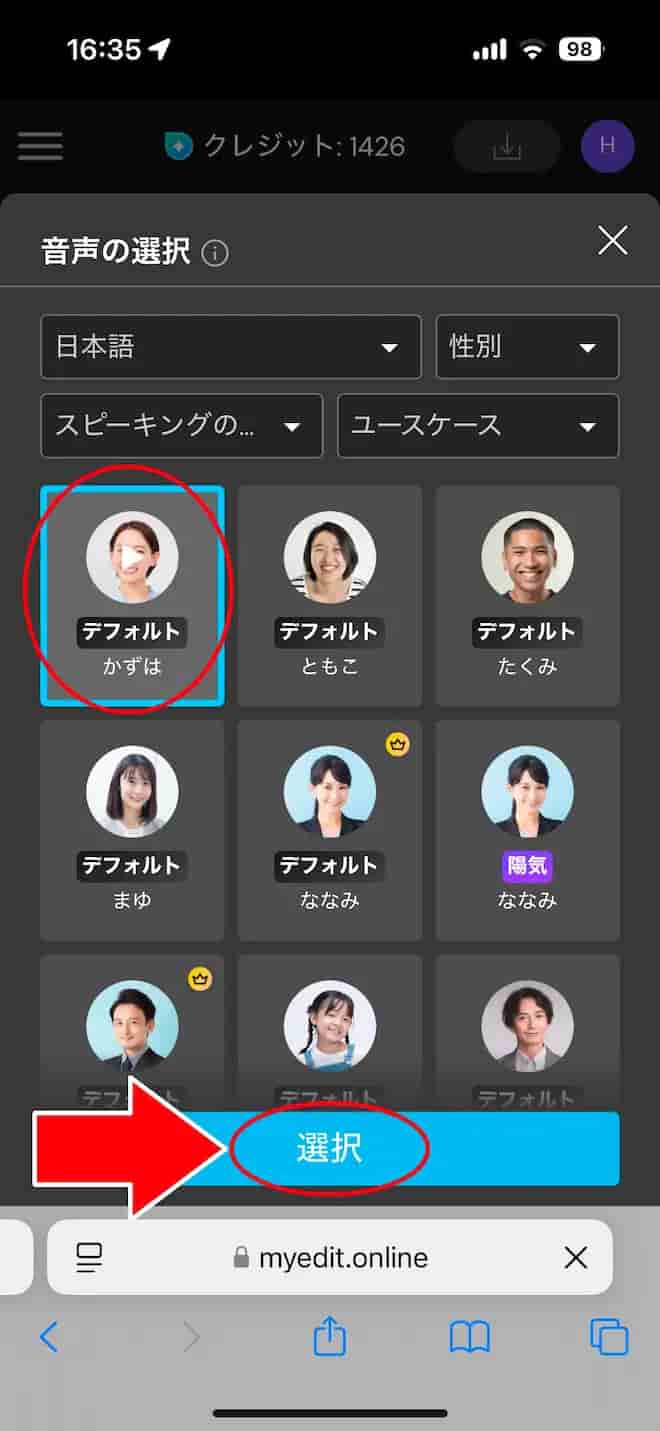Select the まゆ voice card
This screenshot has width=660, height=1431.
pyautogui.click(x=132, y=830)
